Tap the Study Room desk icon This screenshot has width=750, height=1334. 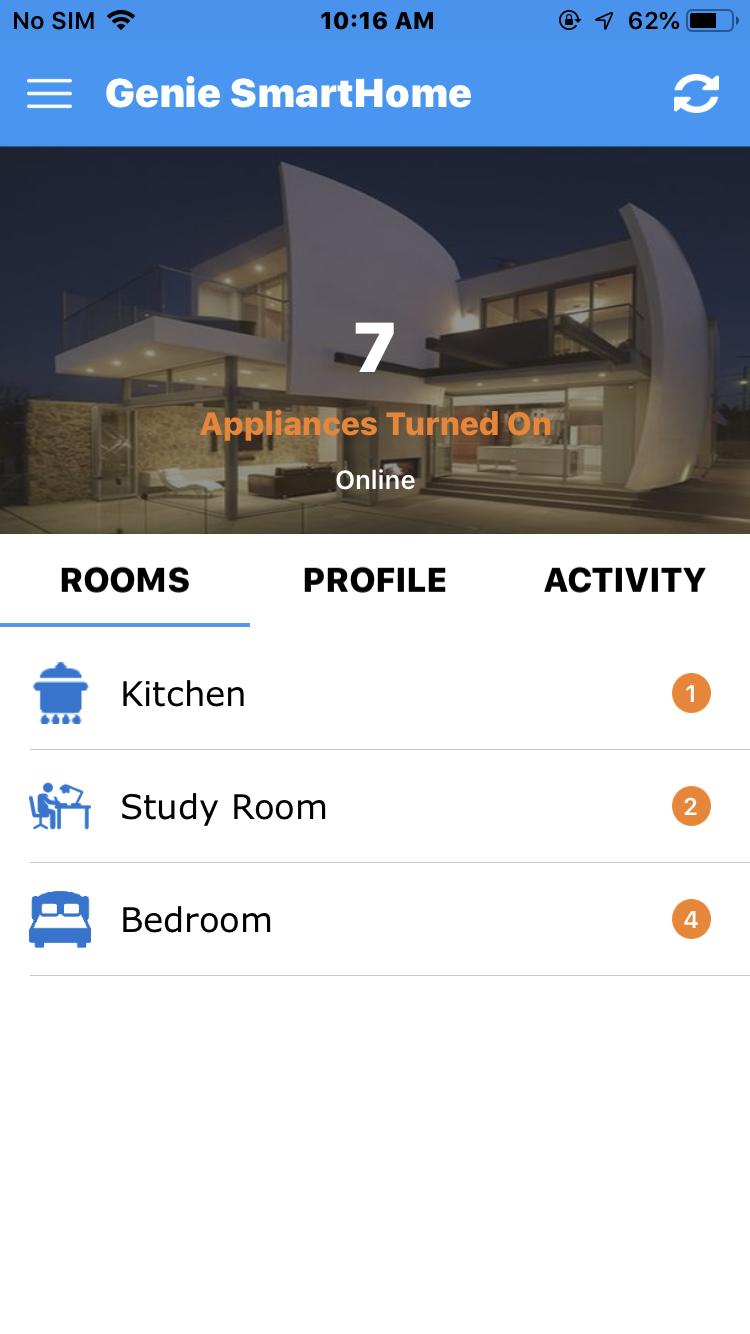click(x=60, y=806)
